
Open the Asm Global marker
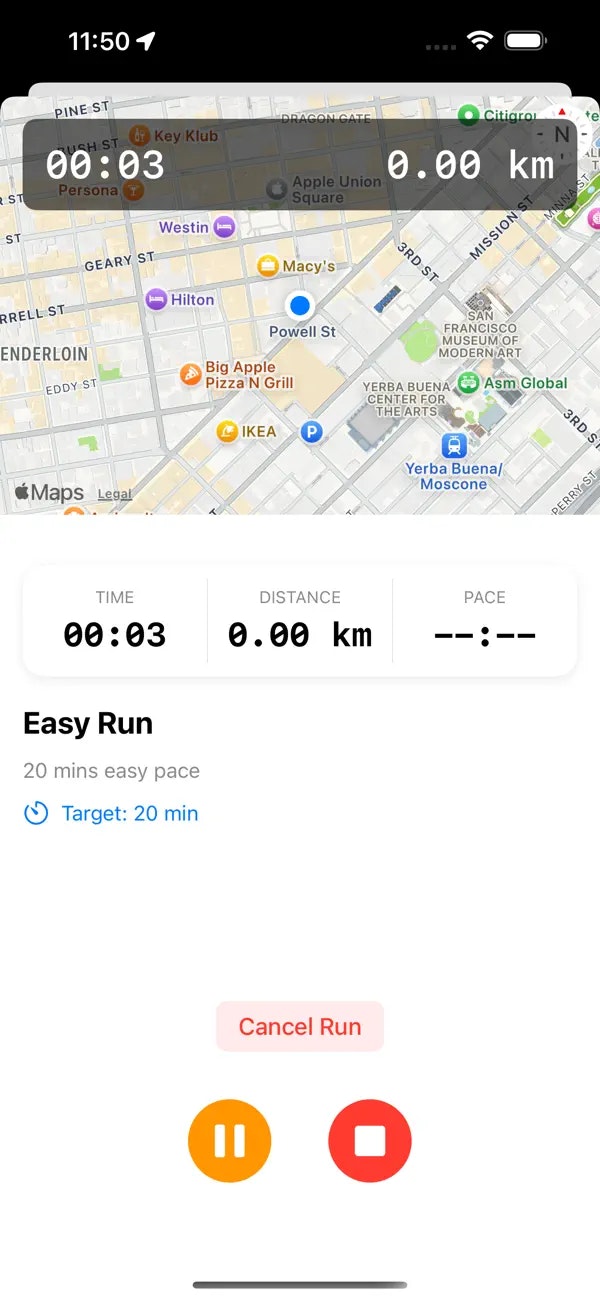pyautogui.click(x=467, y=383)
